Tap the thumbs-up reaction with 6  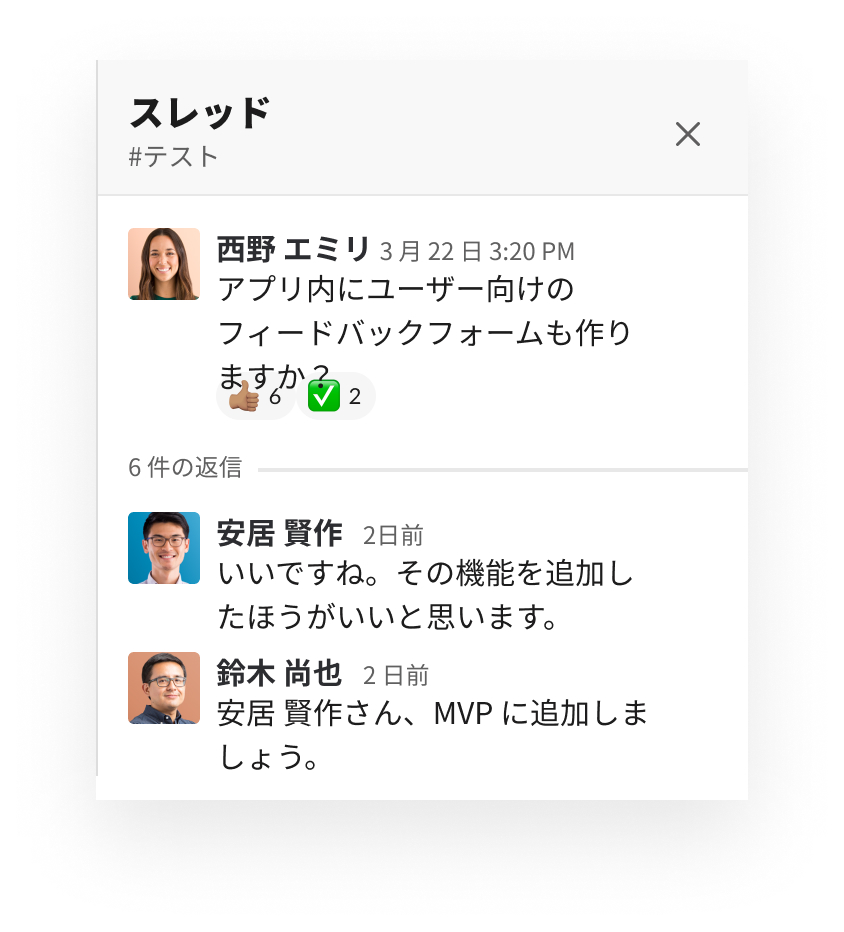coord(255,397)
